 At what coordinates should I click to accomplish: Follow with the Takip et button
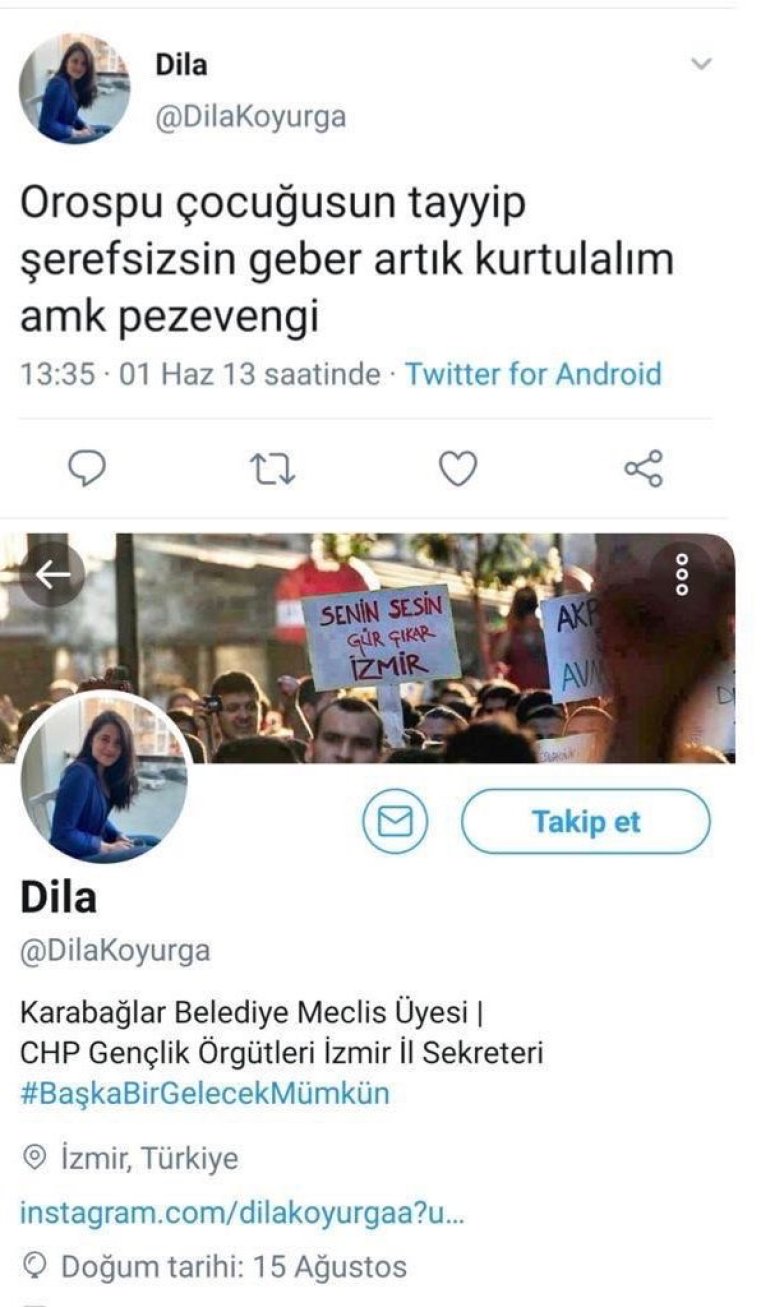(x=585, y=822)
